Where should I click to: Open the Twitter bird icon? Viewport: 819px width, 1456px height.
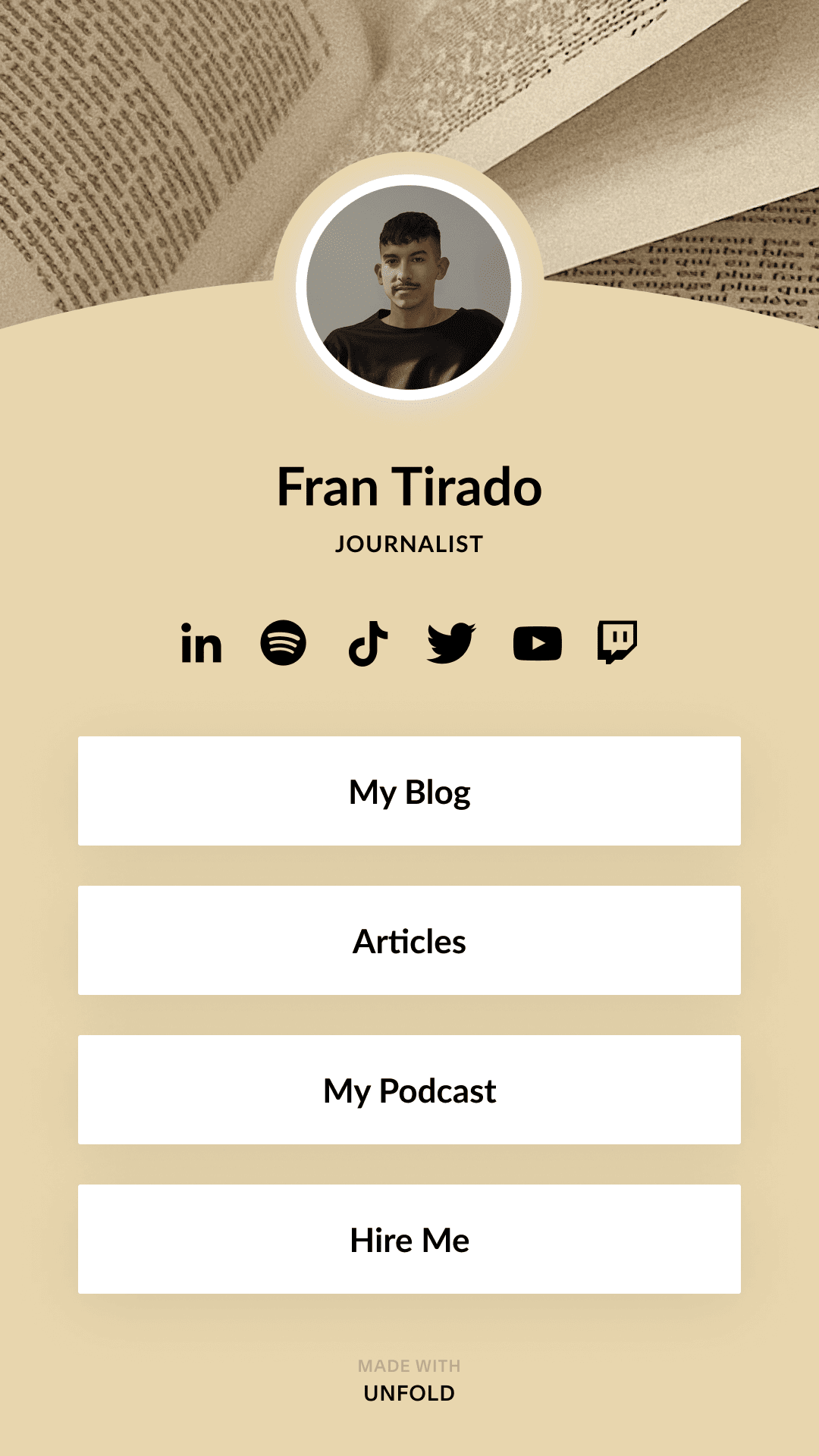point(451,643)
